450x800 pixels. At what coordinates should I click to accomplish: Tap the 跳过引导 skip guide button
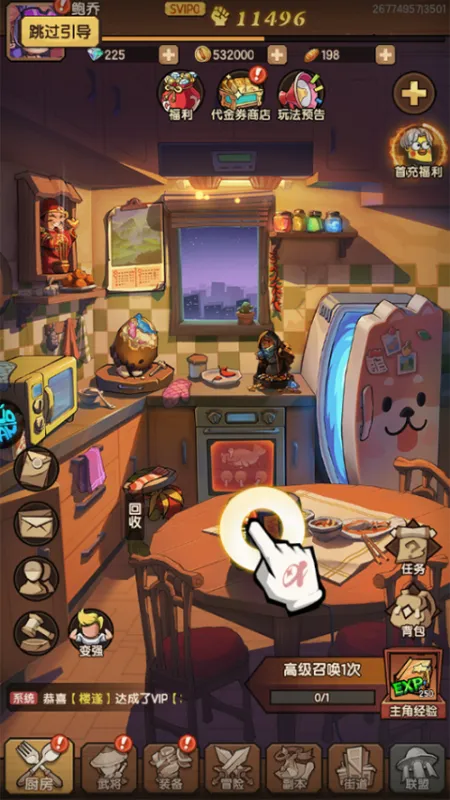(x=60, y=32)
